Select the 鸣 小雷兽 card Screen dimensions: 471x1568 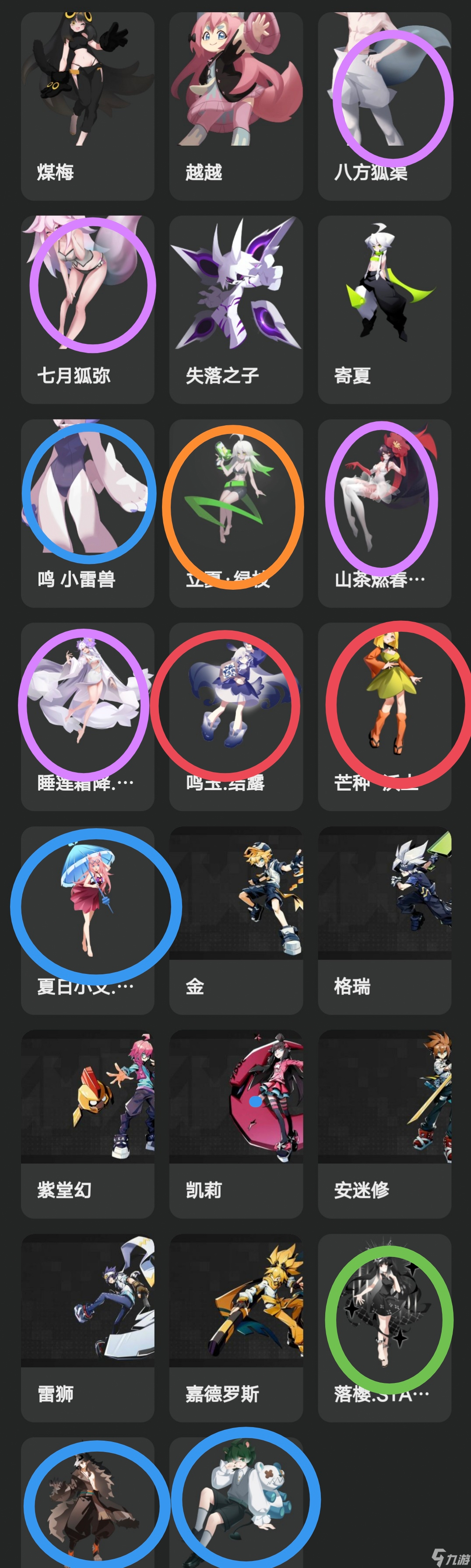(x=87, y=512)
